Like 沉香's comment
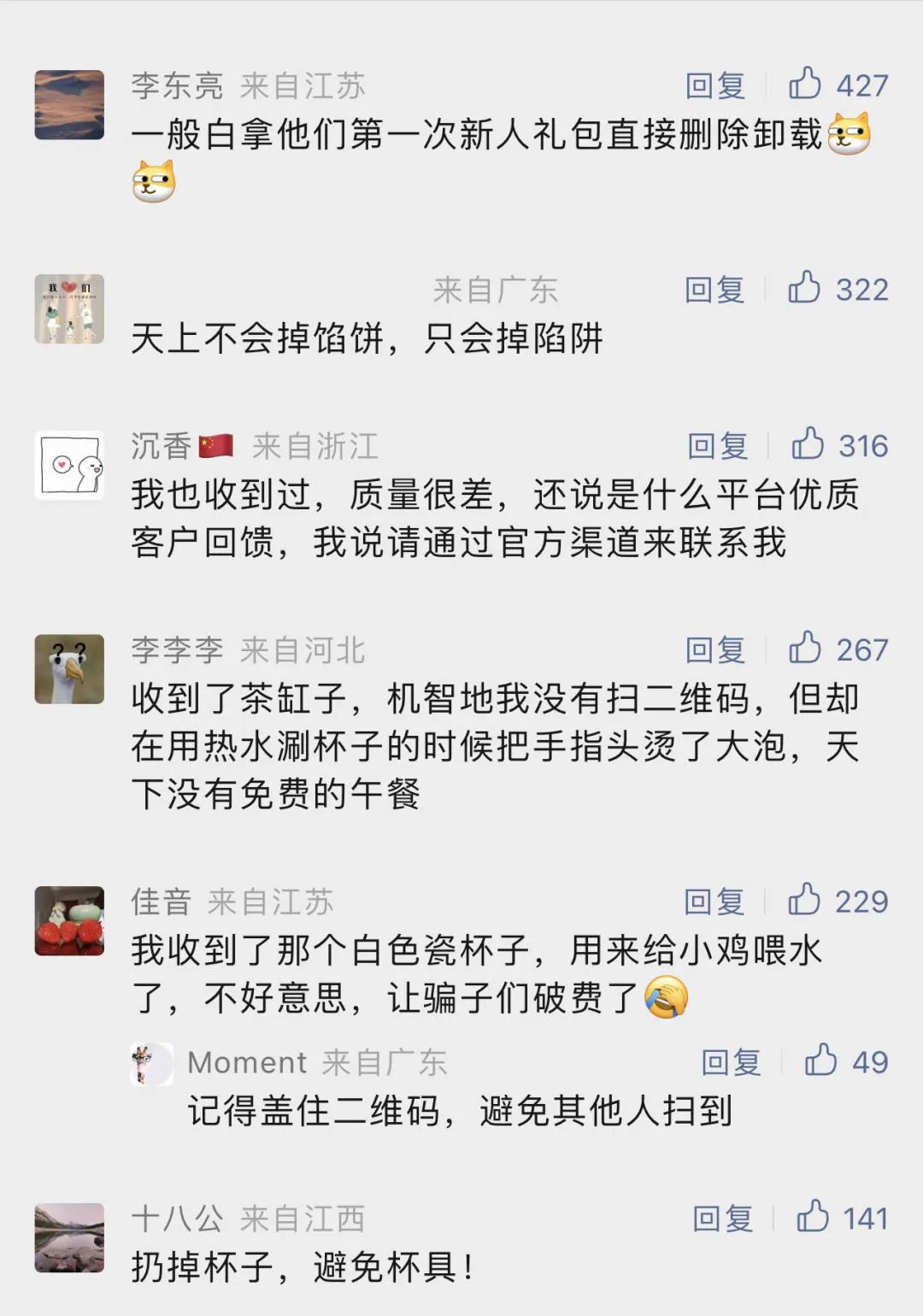This screenshot has width=923, height=1316. 808,444
